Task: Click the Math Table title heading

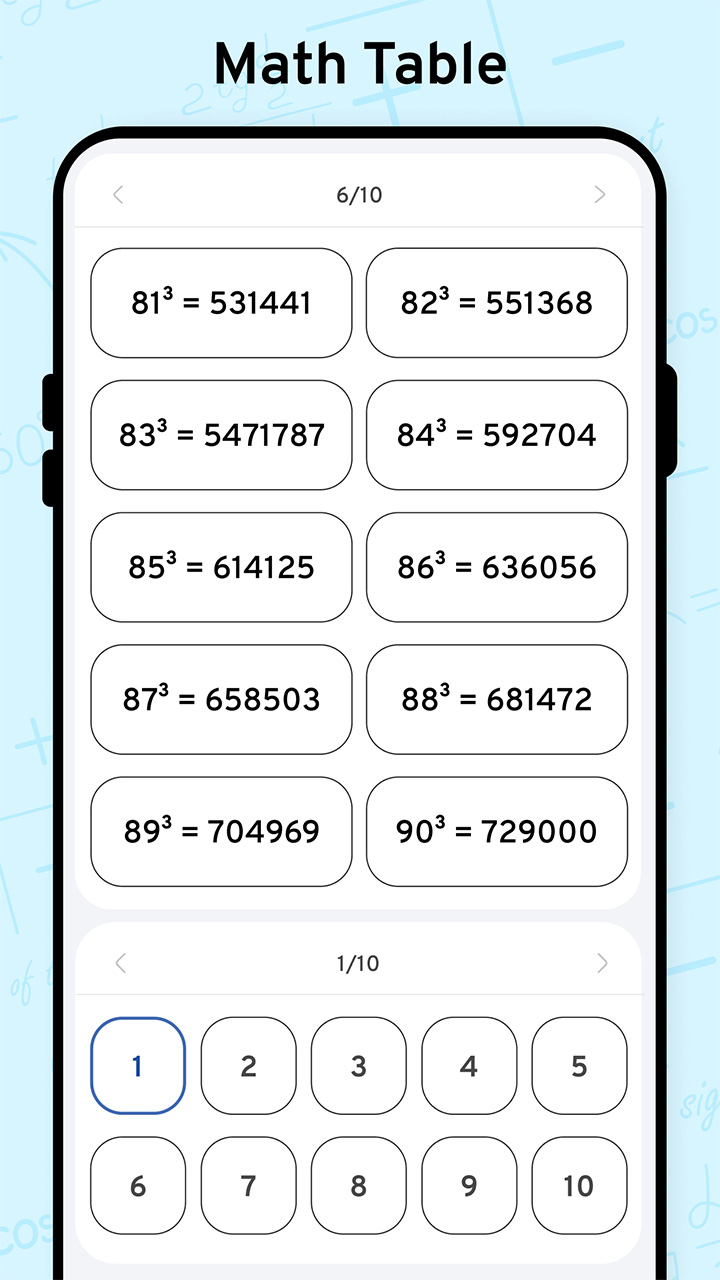Action: click(x=360, y=62)
